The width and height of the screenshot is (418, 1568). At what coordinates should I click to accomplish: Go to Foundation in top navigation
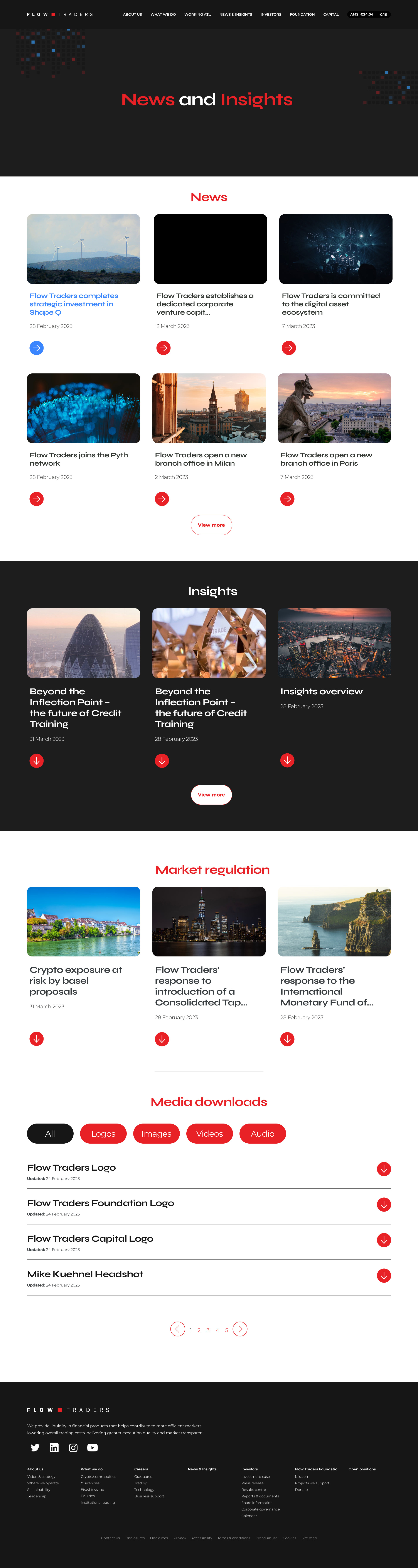302,14
